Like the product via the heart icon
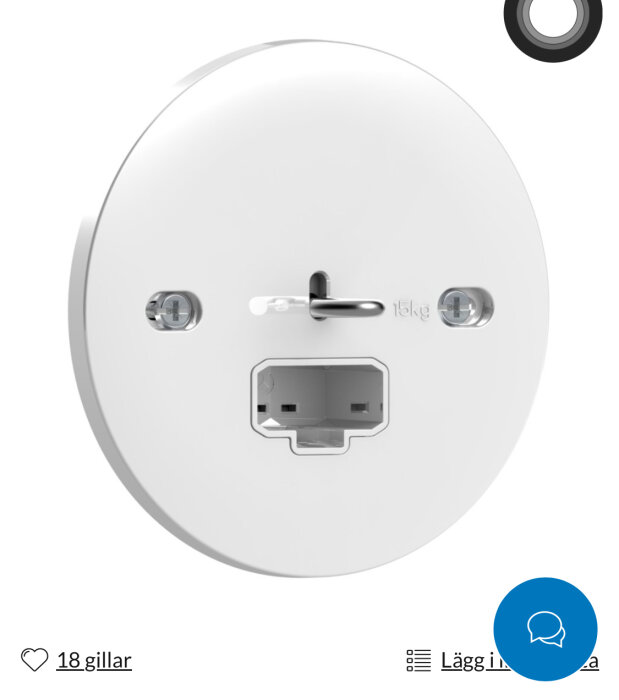Viewport: 619px width, 700px height. 35,660
